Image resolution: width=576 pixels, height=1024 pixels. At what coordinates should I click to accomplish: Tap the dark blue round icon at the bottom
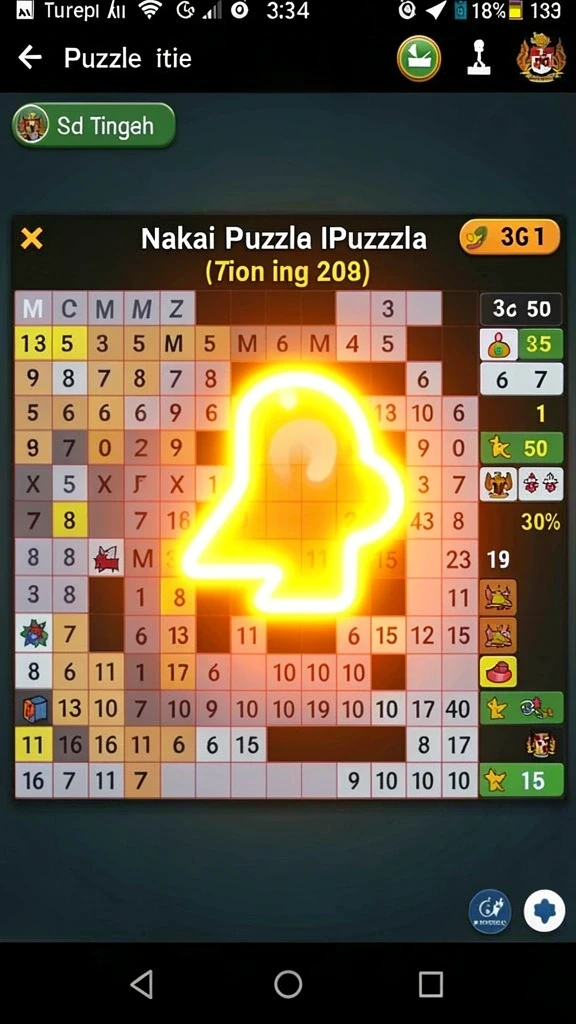tap(490, 911)
